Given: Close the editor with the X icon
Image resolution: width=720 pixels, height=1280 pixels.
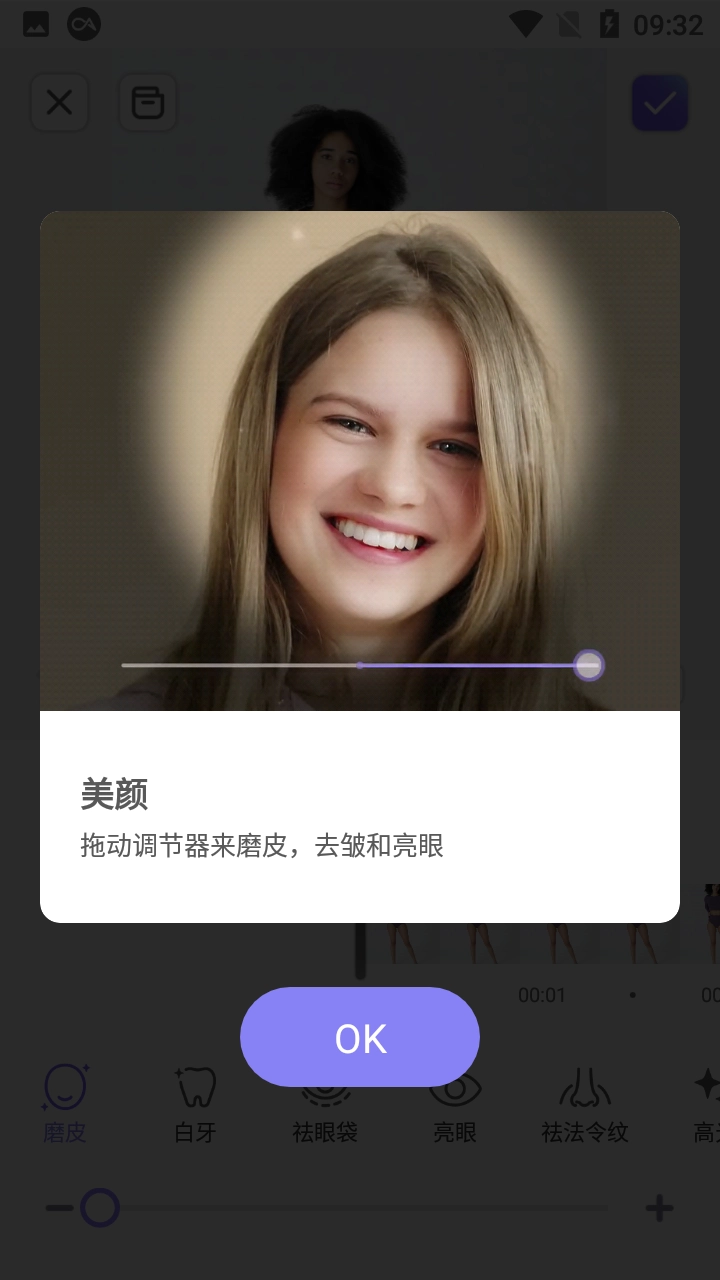Looking at the screenshot, I should point(59,102).
